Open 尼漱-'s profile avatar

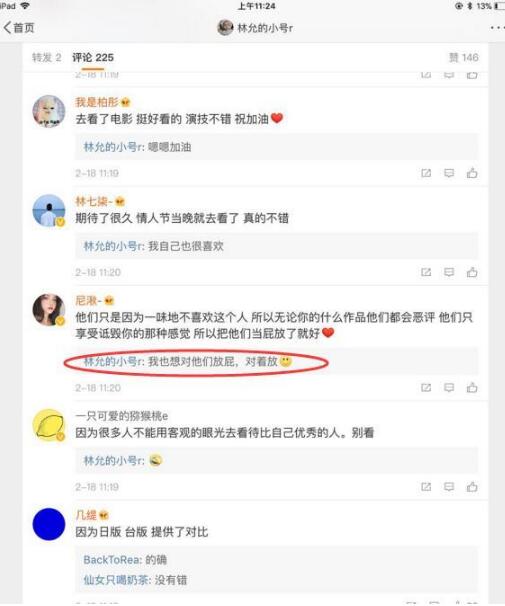[x=49, y=310]
